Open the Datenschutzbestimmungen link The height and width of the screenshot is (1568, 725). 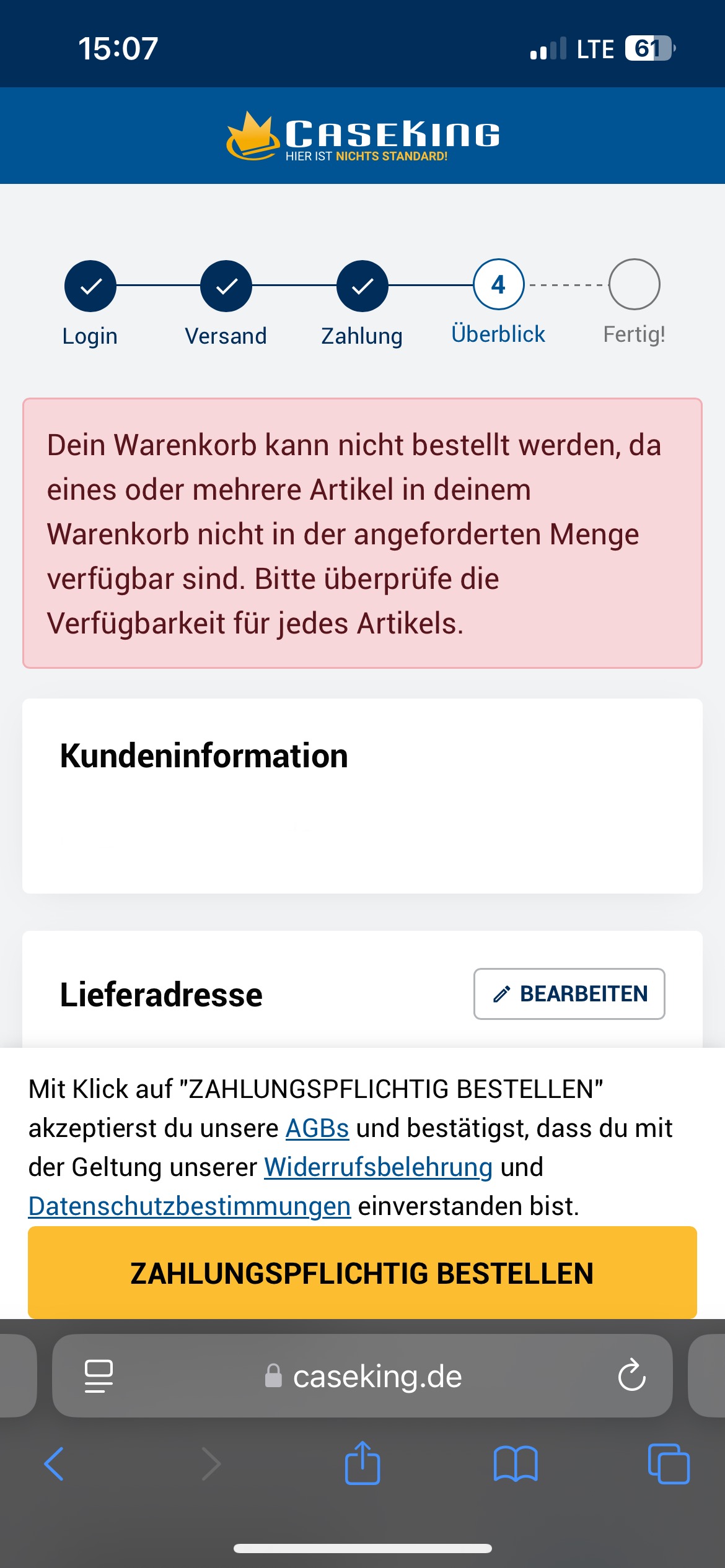(190, 1206)
